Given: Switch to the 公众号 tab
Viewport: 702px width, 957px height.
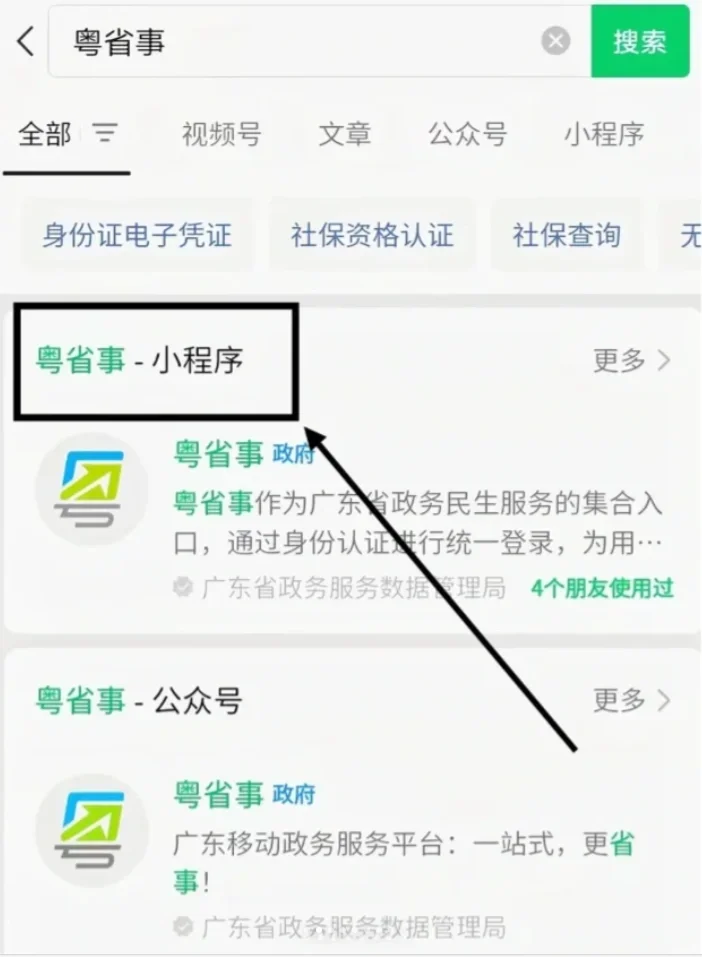Looking at the screenshot, I should (x=467, y=134).
